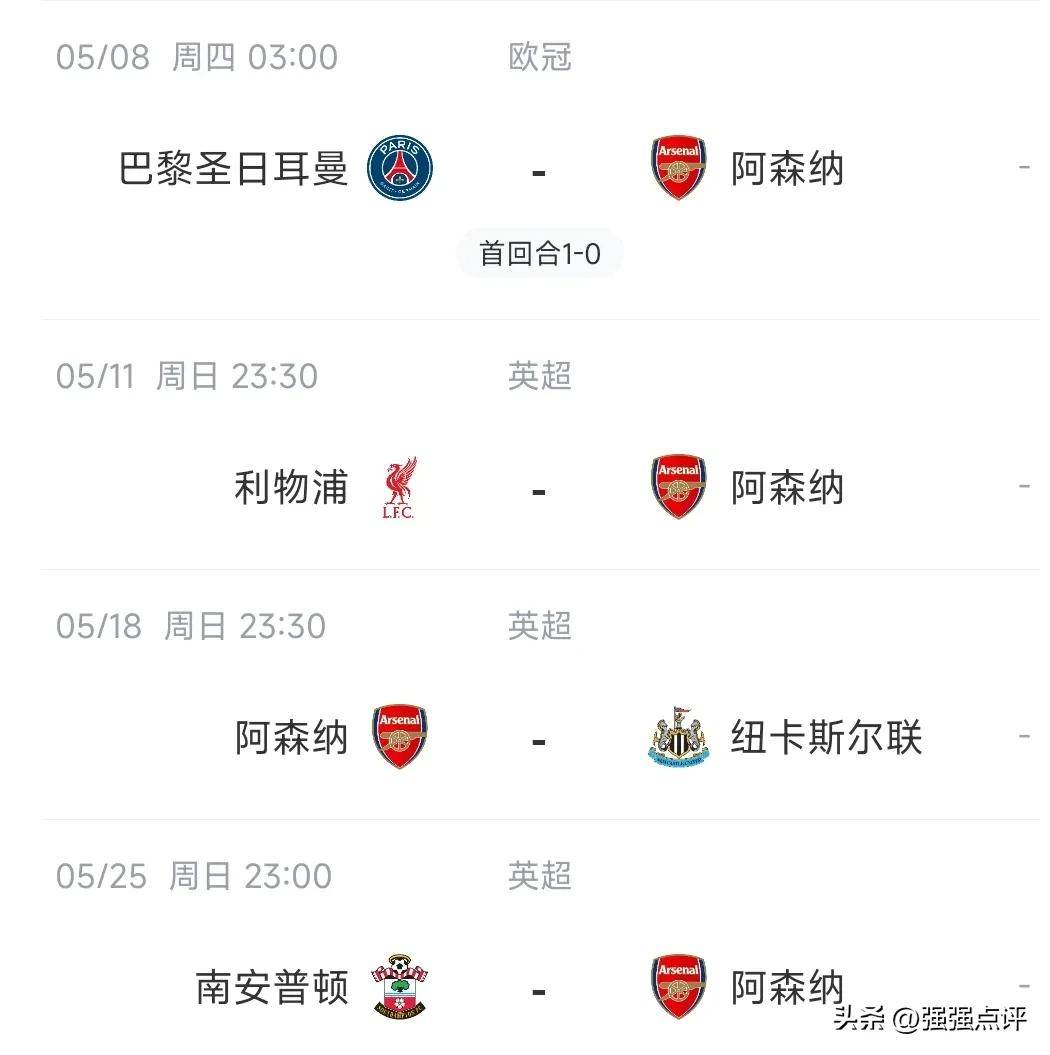
Task: Open the 利物浦 vs 阿森纳 match
Action: coord(538,489)
